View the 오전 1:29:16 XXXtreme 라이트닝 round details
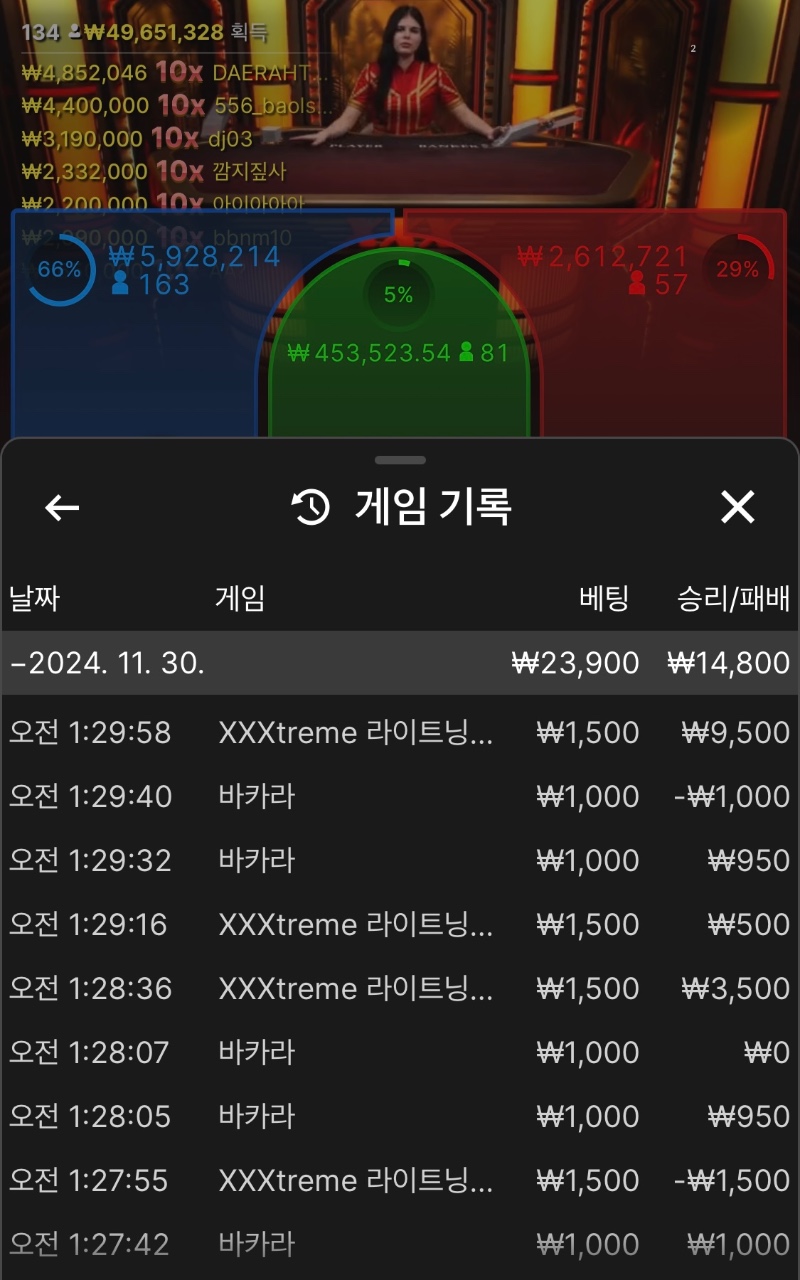800x1280 pixels. 400,925
